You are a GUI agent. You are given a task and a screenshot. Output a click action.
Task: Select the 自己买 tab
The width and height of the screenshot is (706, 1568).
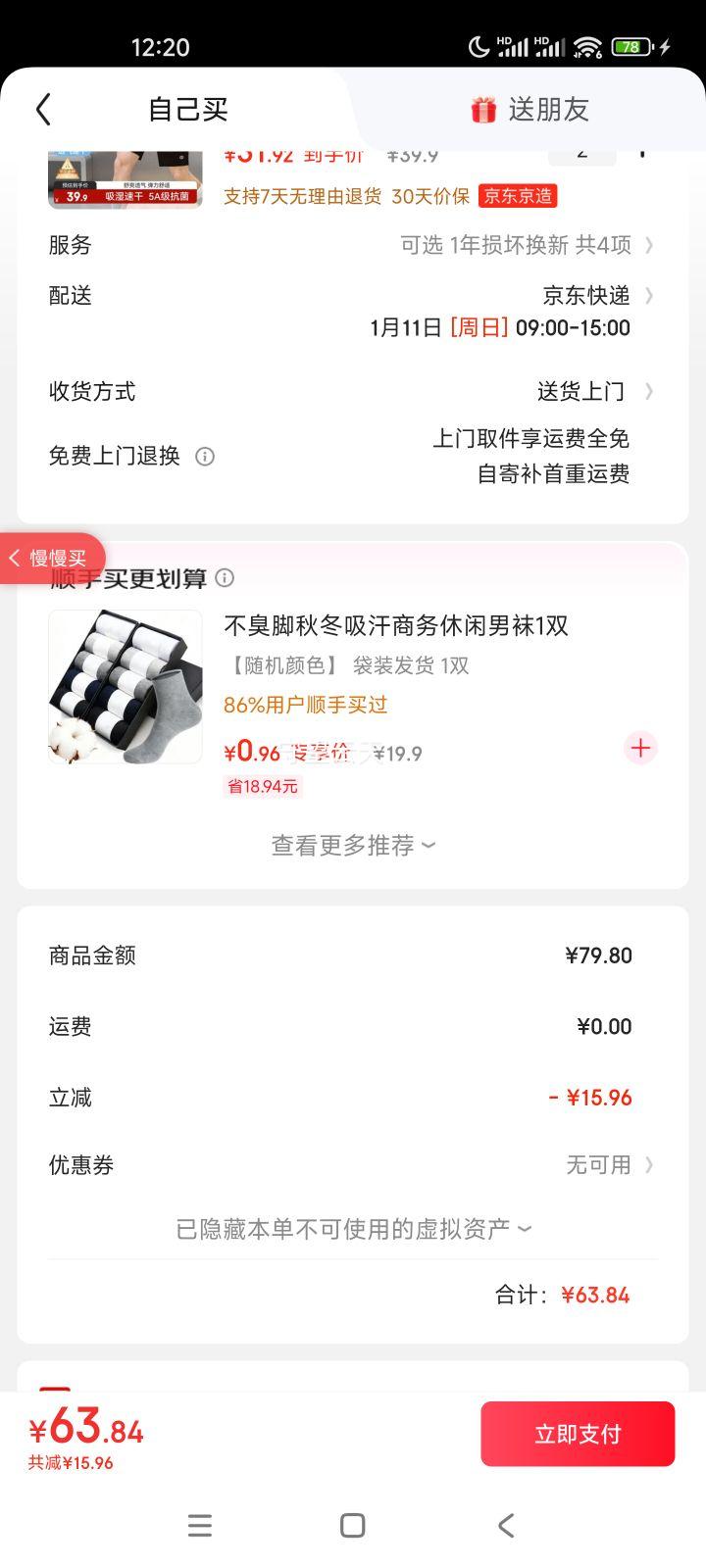pyautogui.click(x=189, y=109)
